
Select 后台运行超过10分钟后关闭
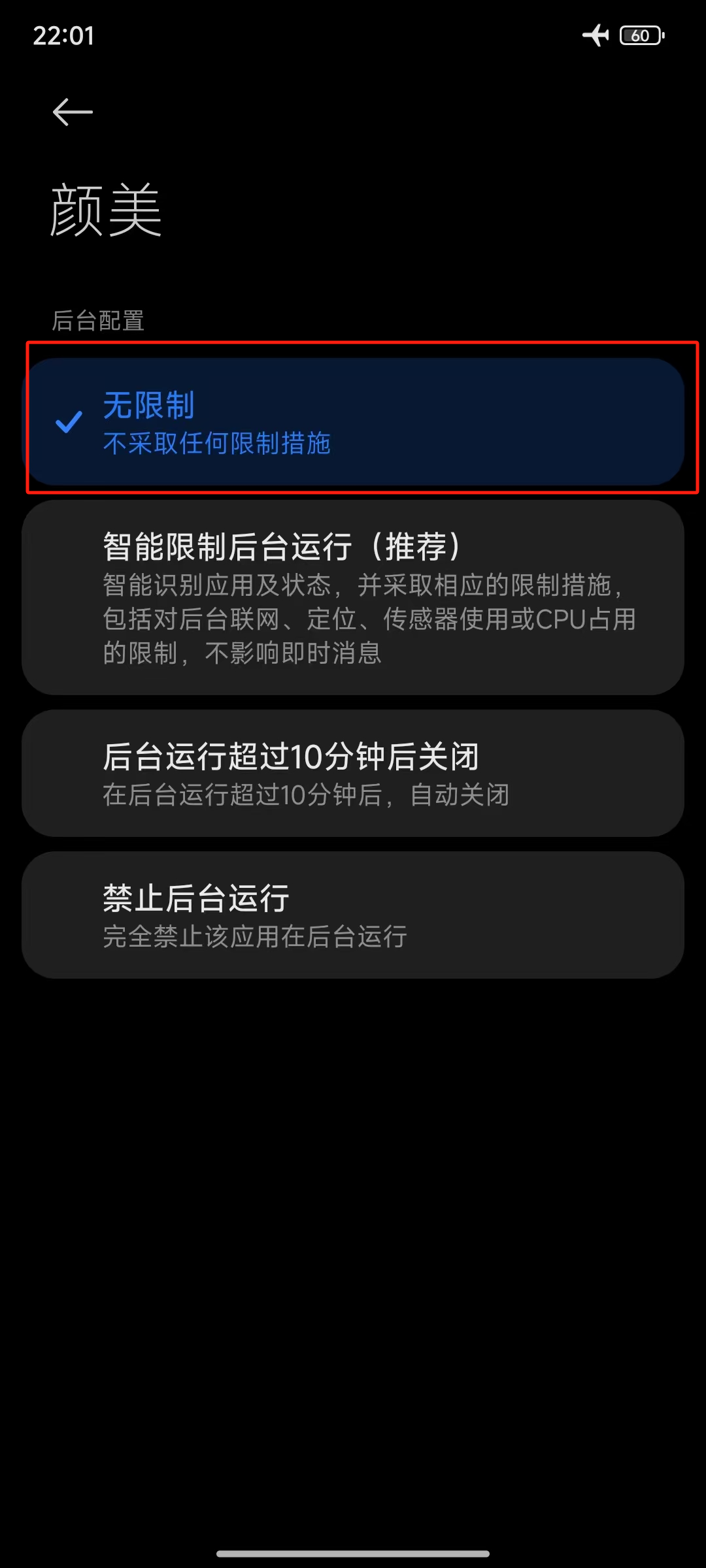point(353,773)
